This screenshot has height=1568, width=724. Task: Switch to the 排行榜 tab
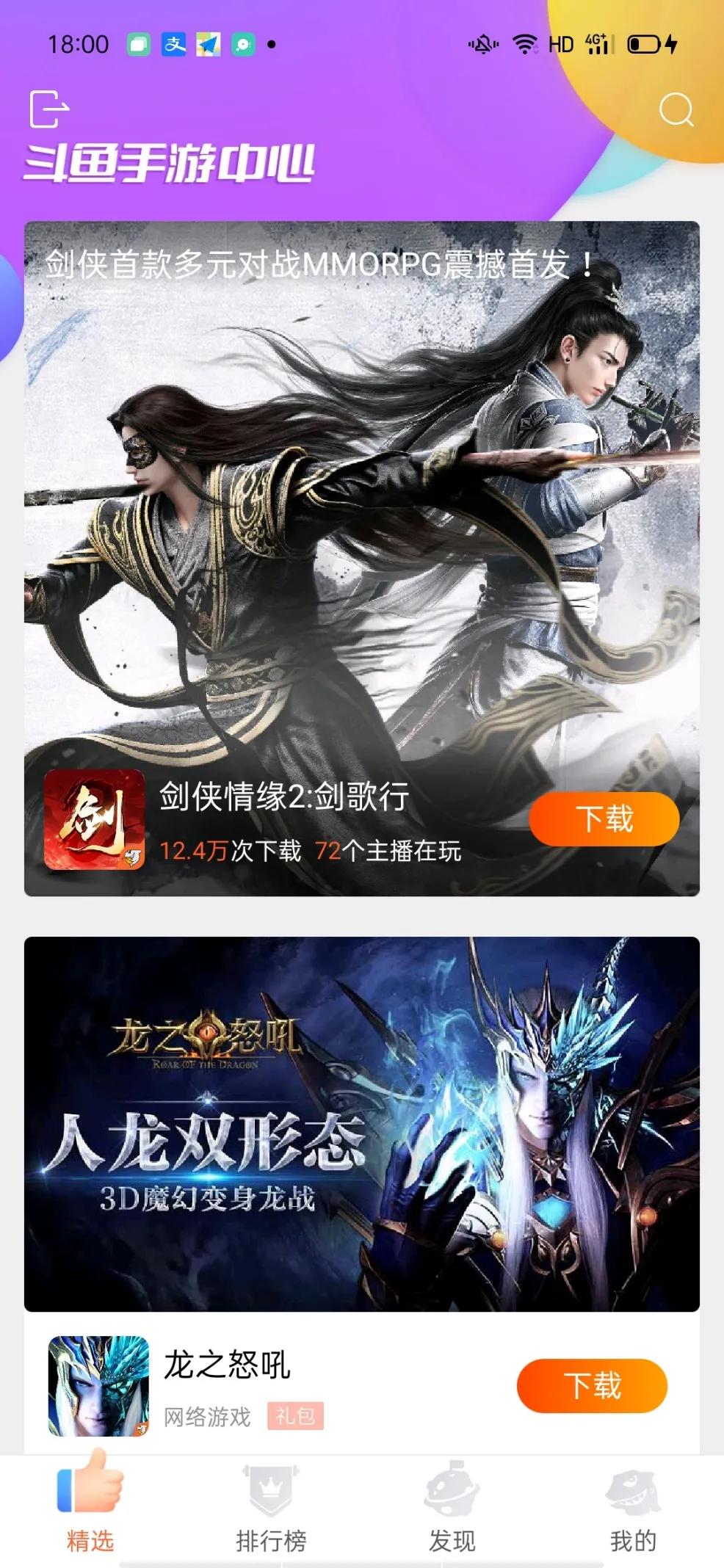tap(271, 1508)
